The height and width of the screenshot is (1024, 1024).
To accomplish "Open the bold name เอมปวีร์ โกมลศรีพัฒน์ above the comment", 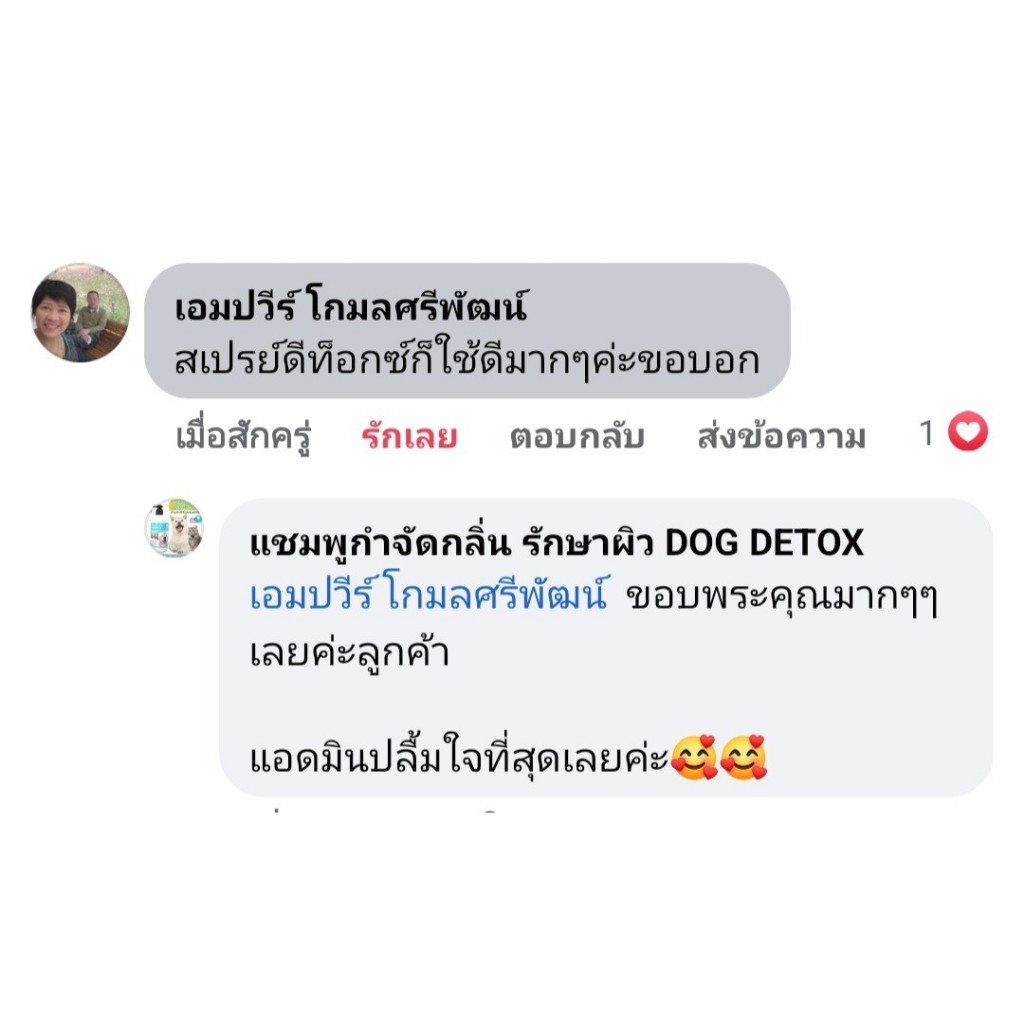I will 351,306.
